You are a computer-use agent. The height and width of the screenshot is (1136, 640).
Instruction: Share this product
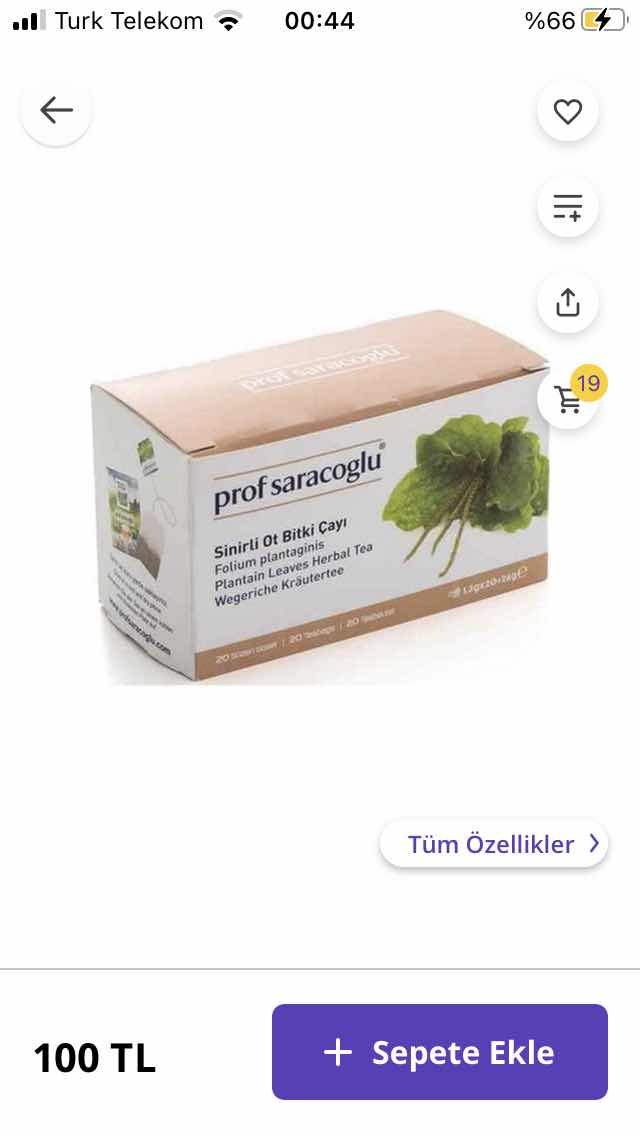pyautogui.click(x=567, y=302)
